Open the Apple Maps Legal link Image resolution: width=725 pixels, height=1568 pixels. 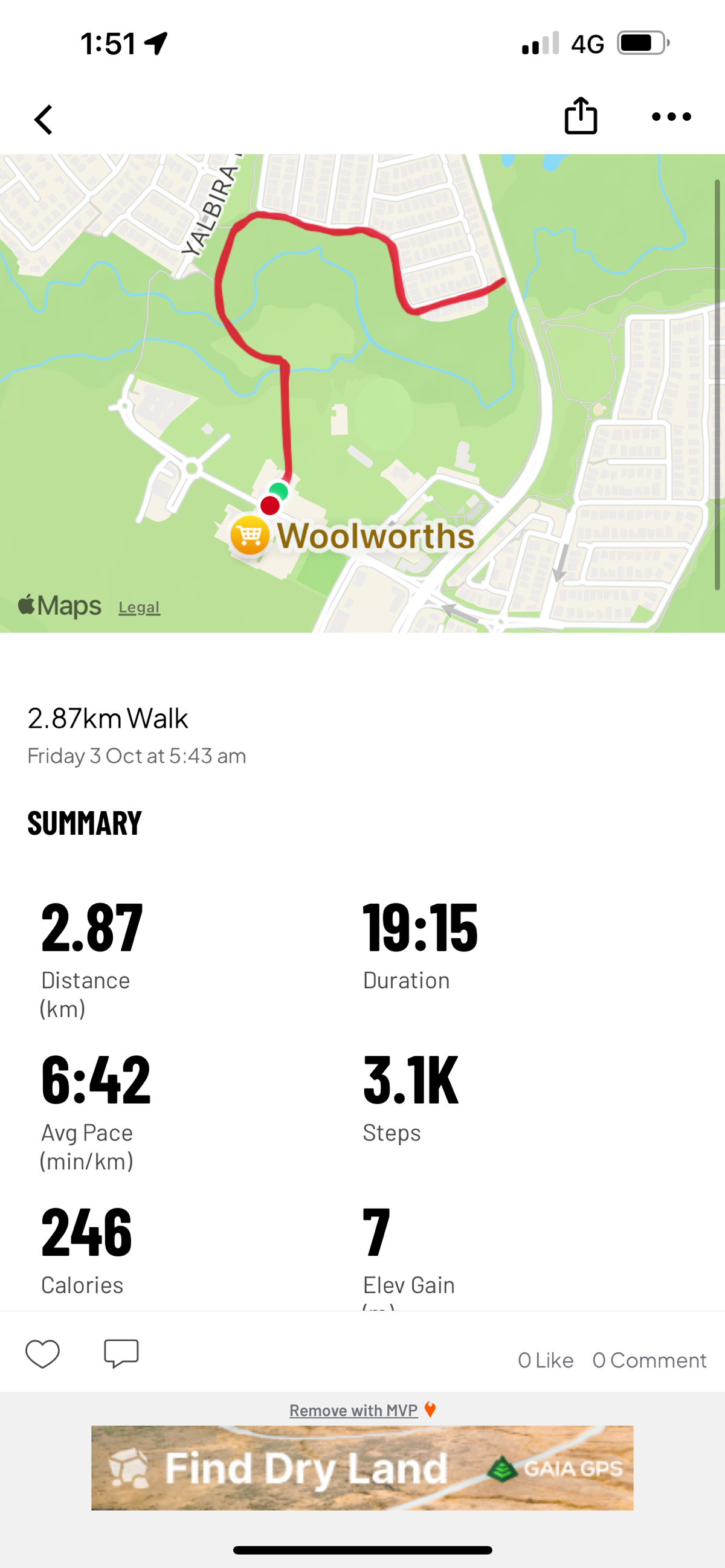[x=140, y=607]
